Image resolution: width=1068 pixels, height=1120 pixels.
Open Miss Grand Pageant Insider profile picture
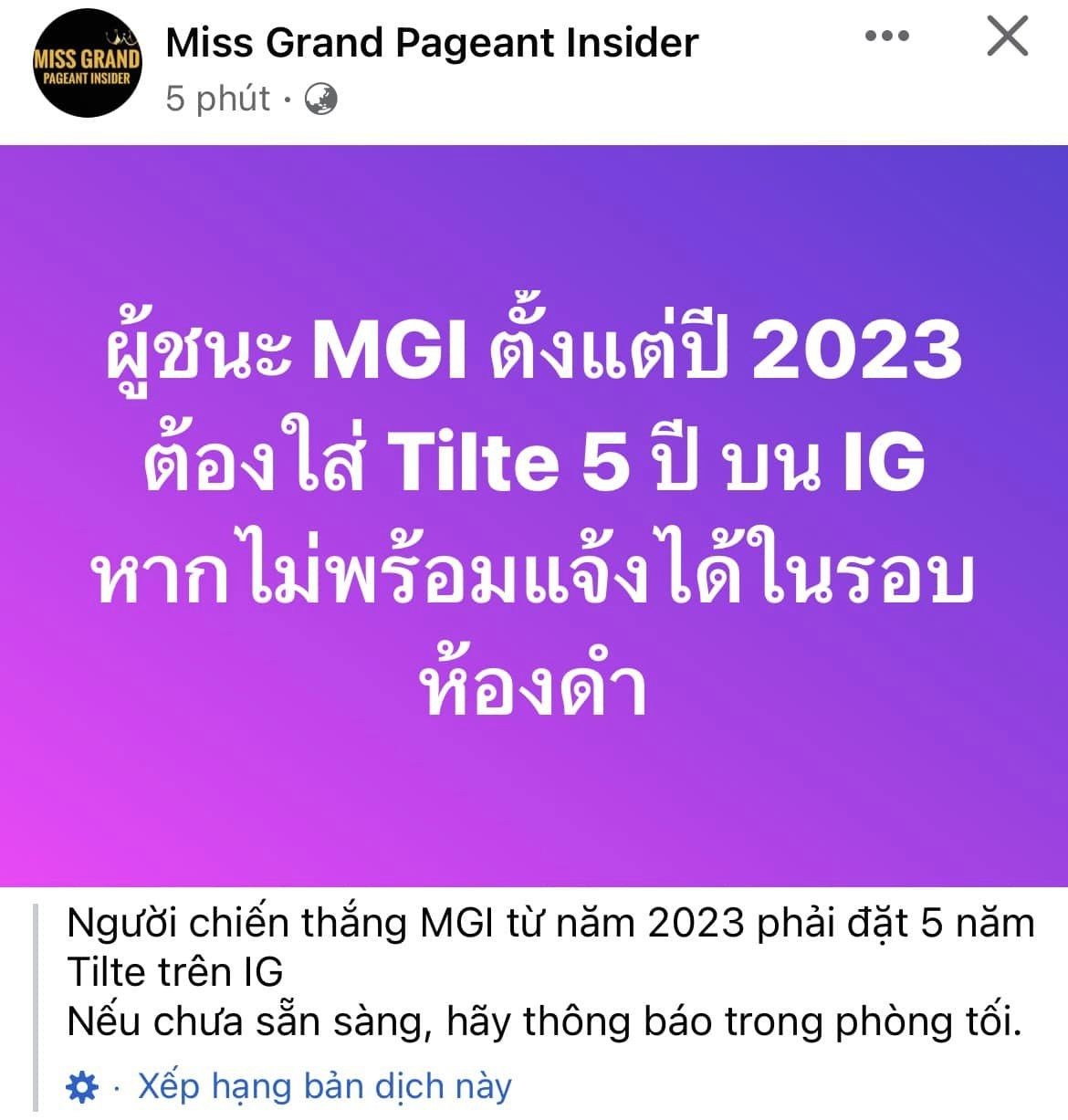click(x=88, y=69)
